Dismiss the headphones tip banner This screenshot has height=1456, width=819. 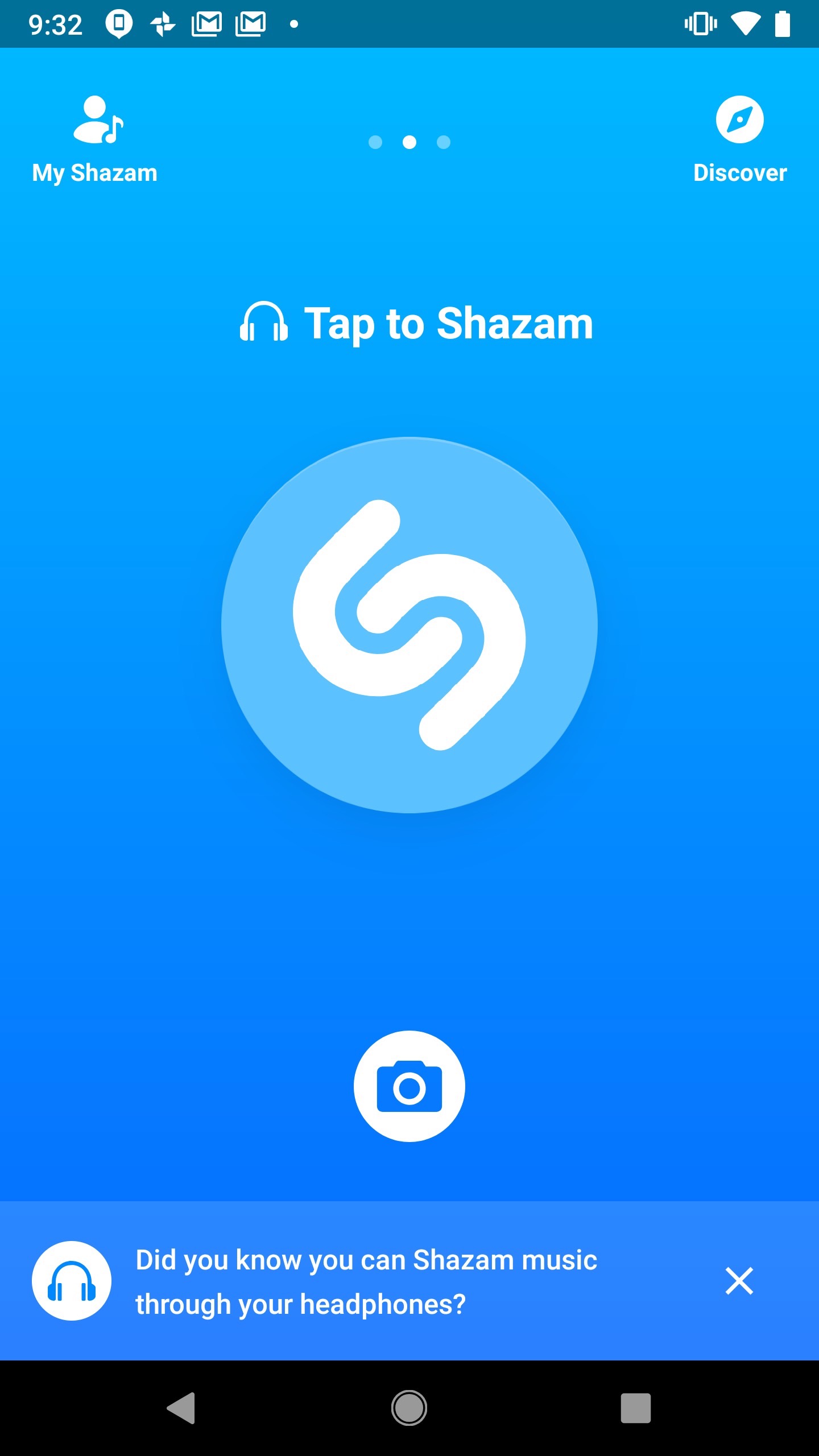[x=739, y=1280]
